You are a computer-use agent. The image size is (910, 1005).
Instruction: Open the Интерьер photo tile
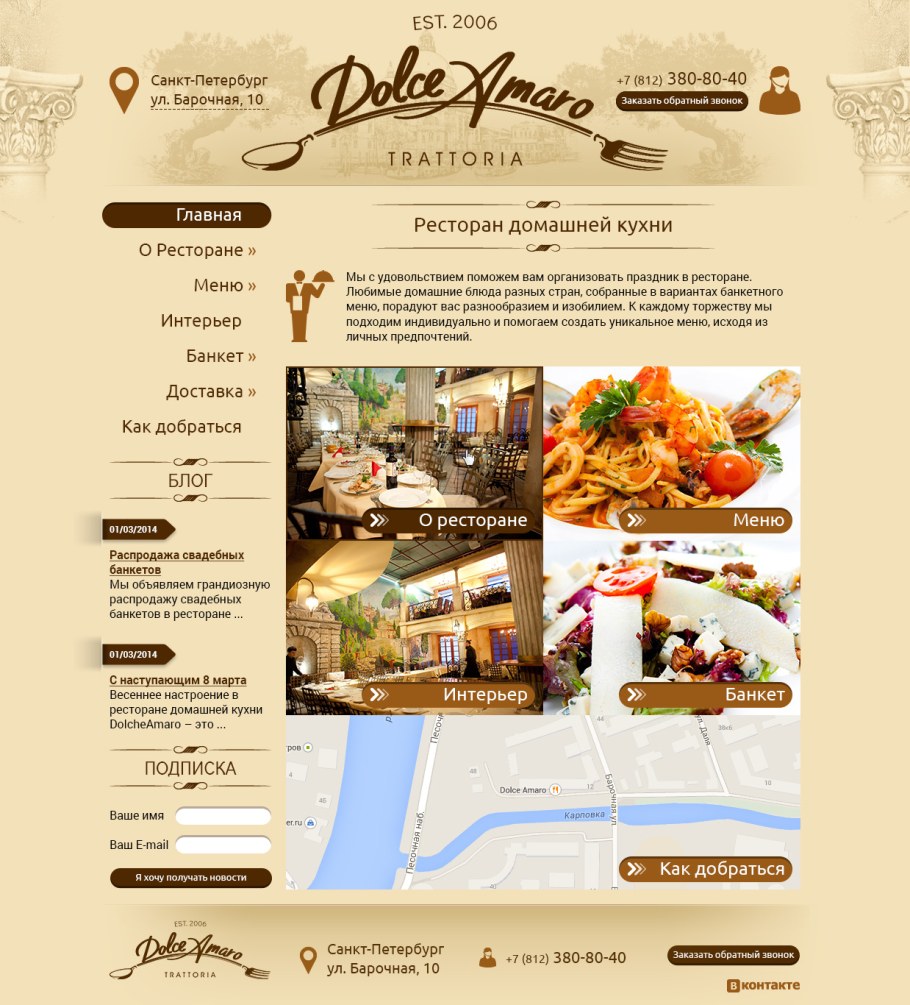click(x=414, y=625)
